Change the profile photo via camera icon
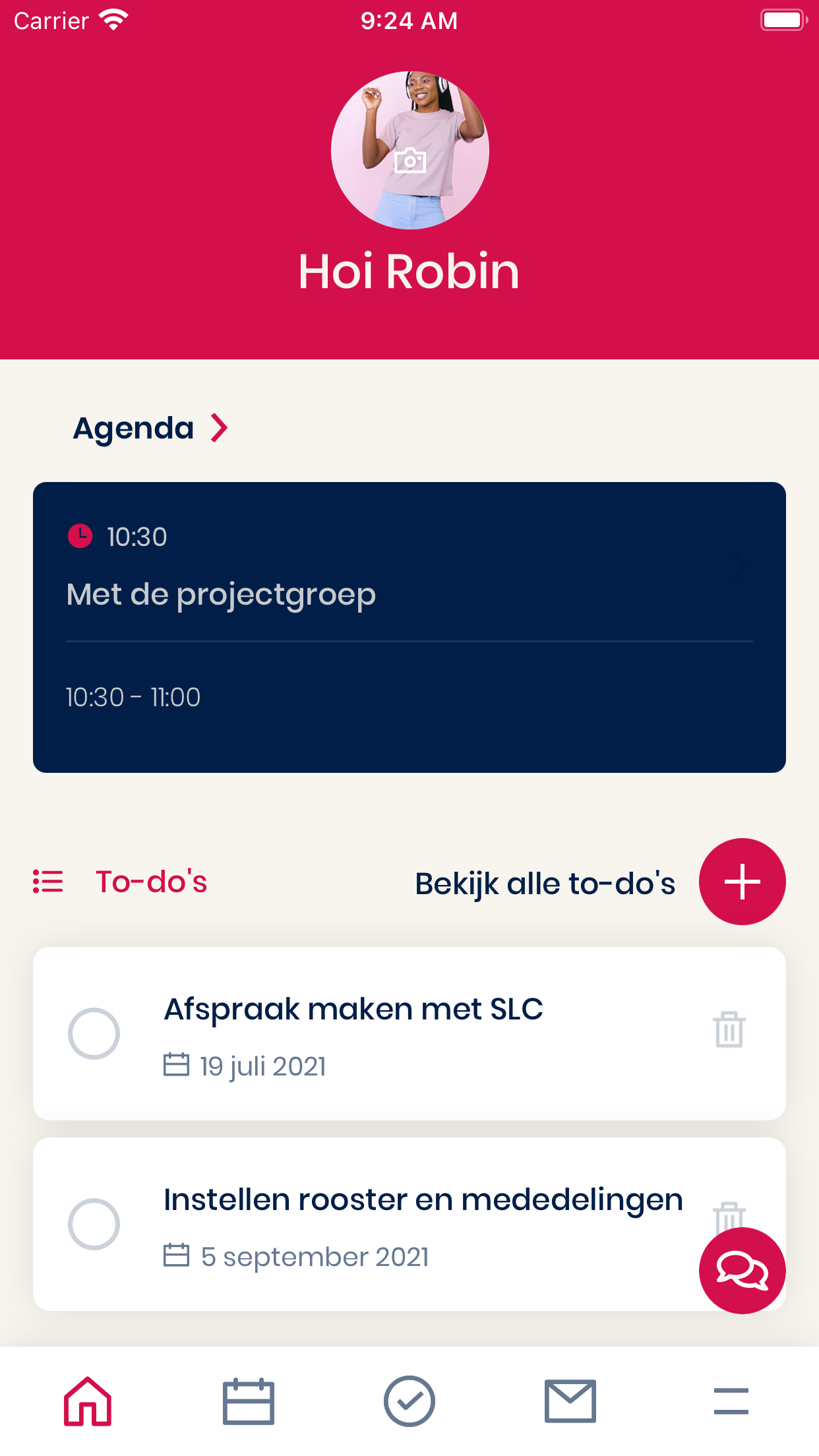This screenshot has width=819, height=1456. [x=409, y=160]
